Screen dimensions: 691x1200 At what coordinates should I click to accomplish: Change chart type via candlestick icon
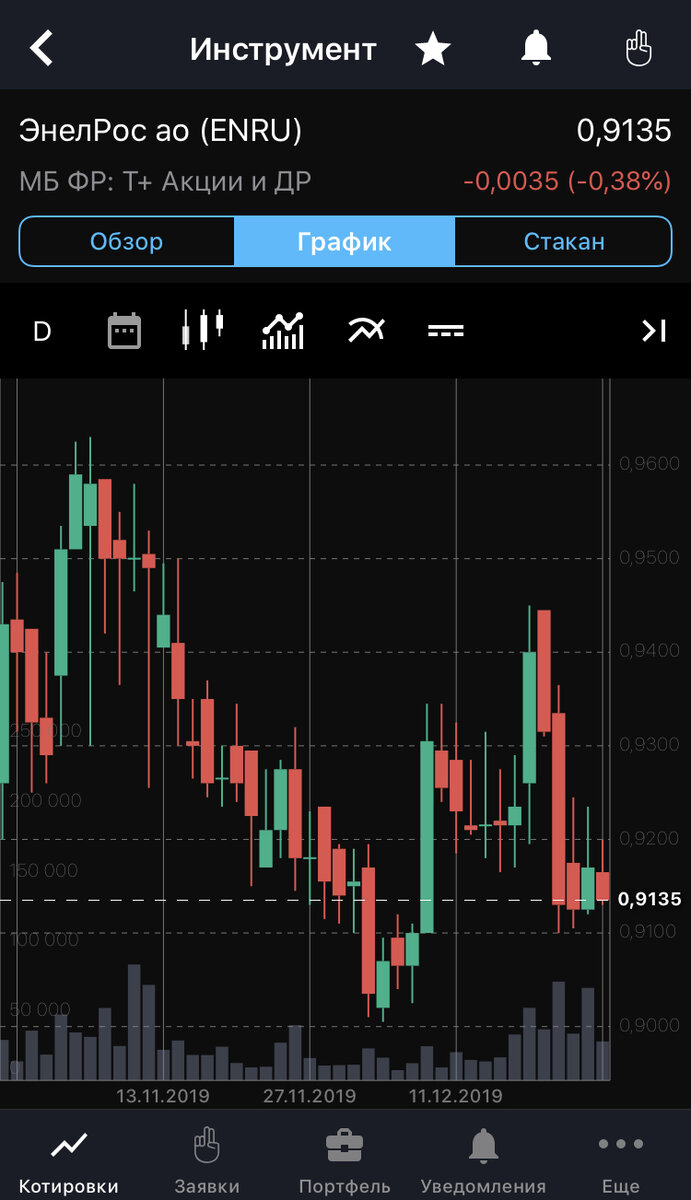pyautogui.click(x=202, y=331)
